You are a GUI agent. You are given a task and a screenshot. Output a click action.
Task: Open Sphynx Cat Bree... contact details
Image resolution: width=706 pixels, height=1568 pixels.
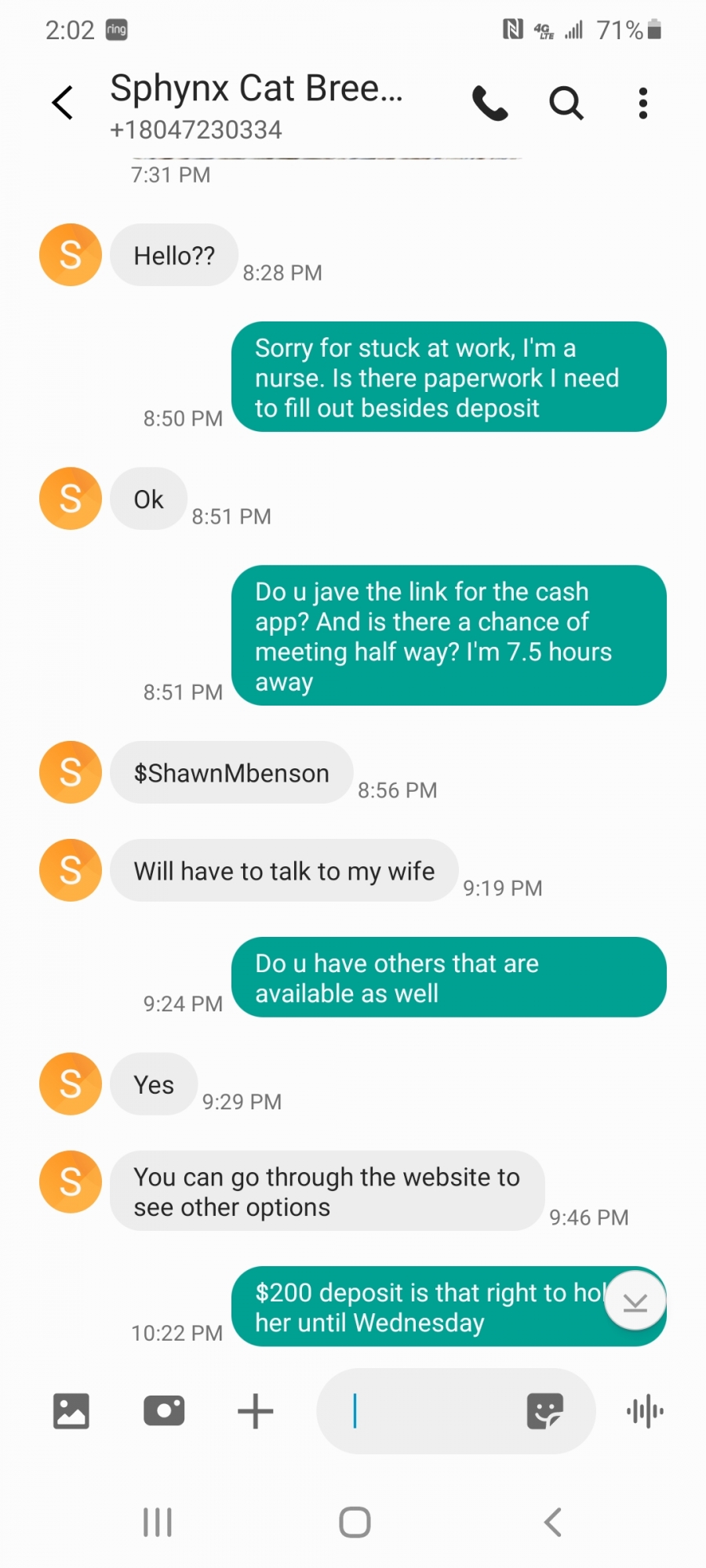coord(257,106)
